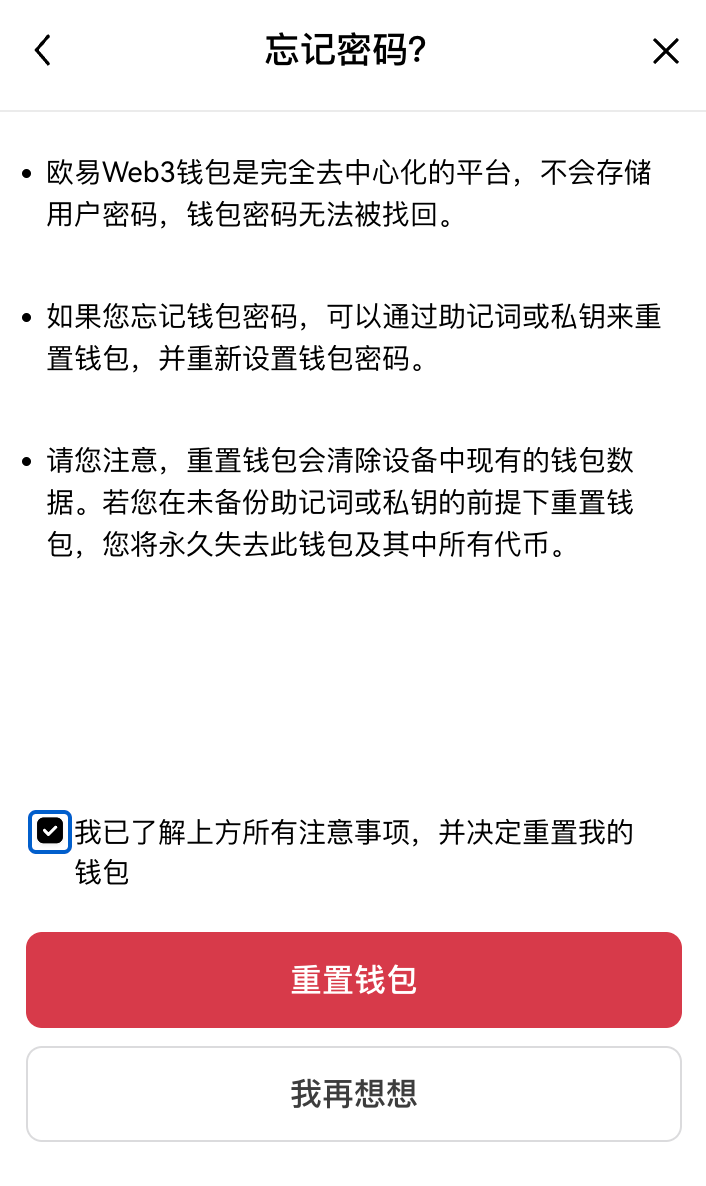Screen dimensions: 706x1186
Task: Select 我再想想 to reconsider
Action: tap(353, 1094)
